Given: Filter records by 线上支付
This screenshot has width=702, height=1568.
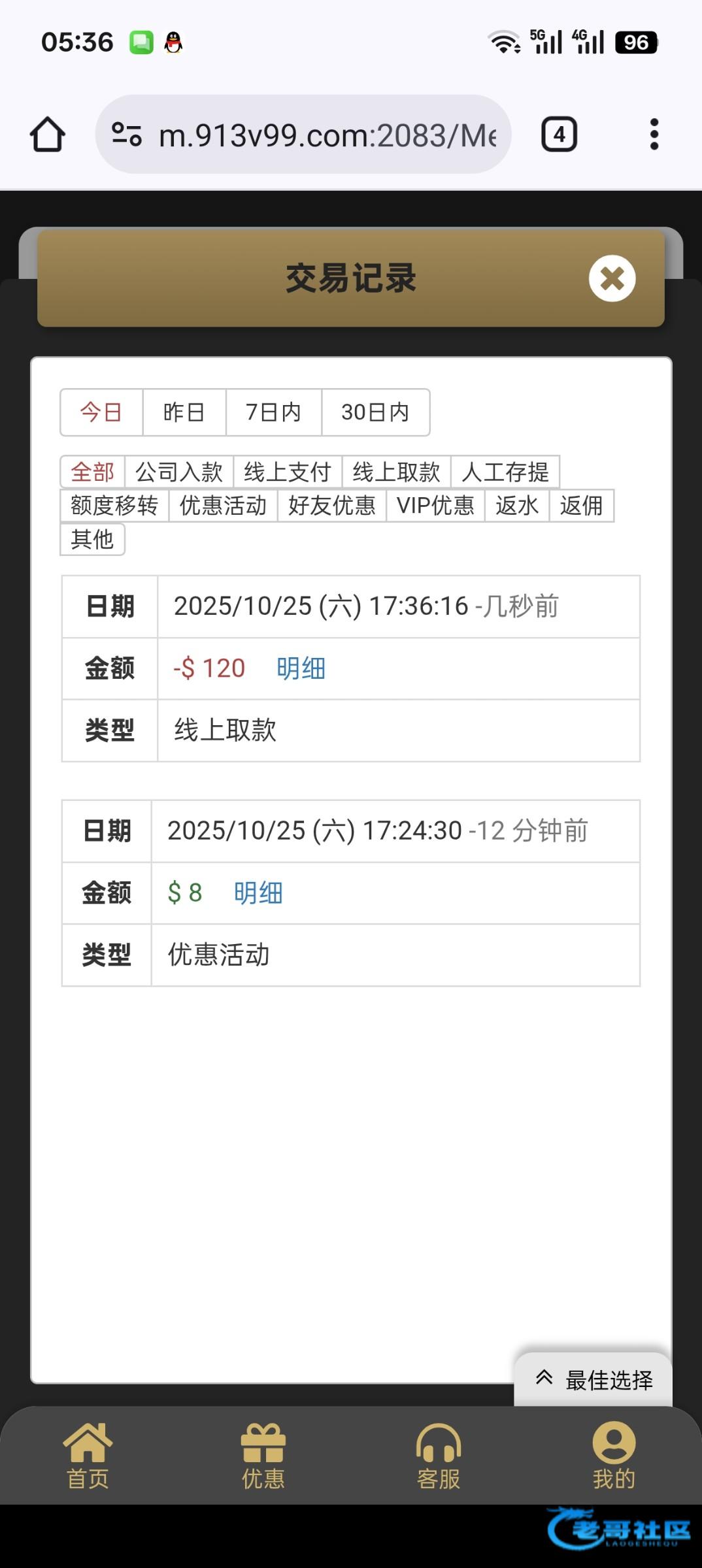Looking at the screenshot, I should tap(288, 472).
